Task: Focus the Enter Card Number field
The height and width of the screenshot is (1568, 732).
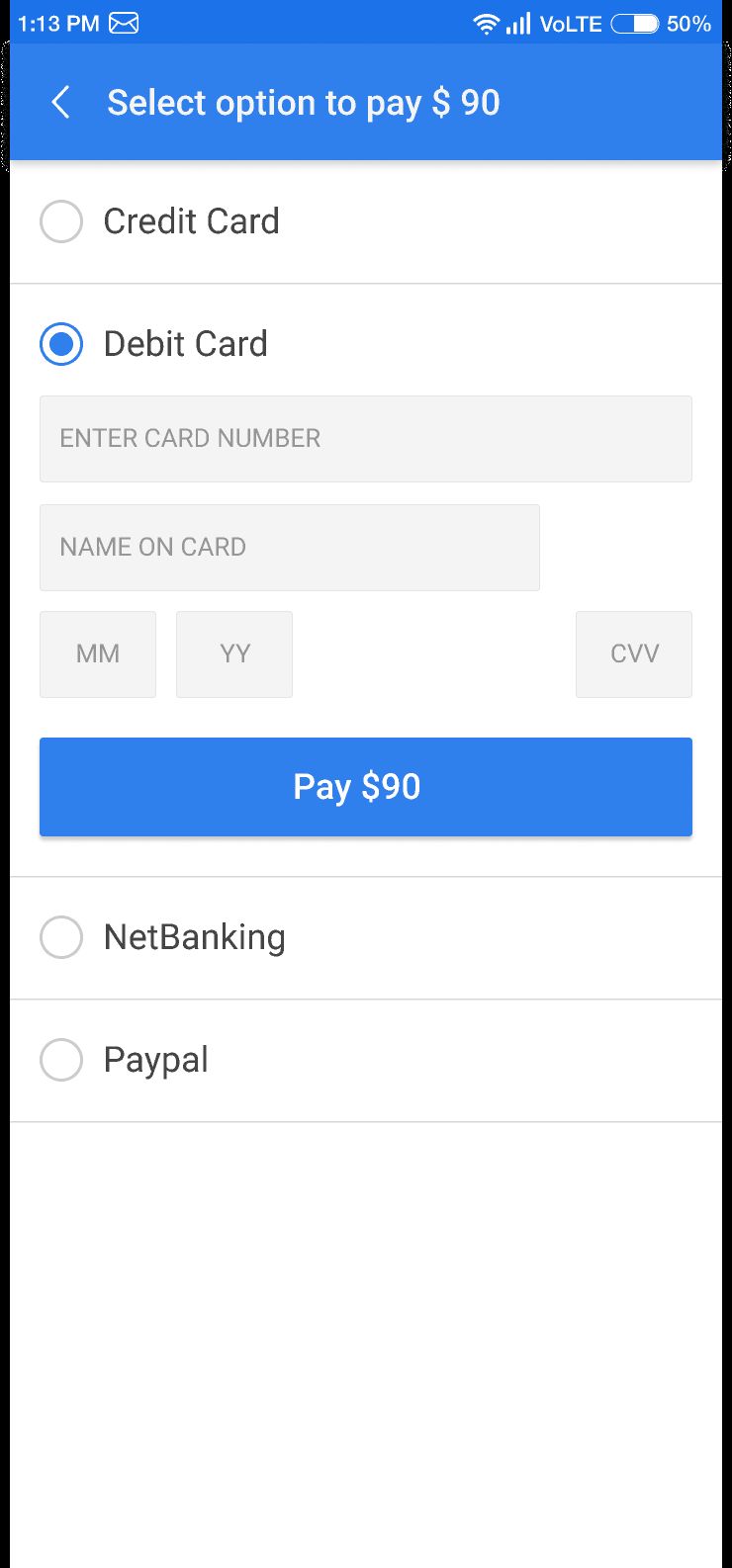Action: tap(365, 439)
